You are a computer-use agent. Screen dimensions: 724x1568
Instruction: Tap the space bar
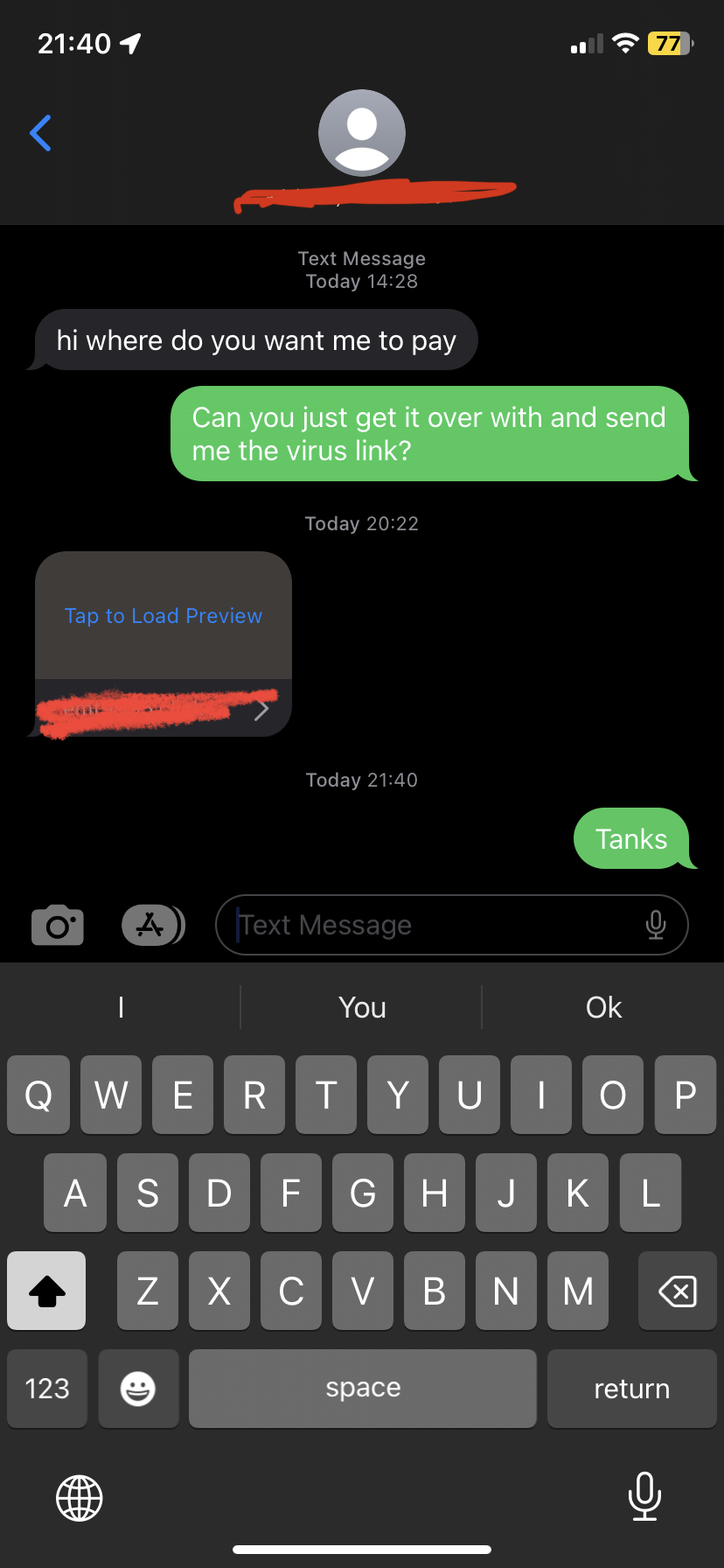pyautogui.click(x=363, y=1389)
